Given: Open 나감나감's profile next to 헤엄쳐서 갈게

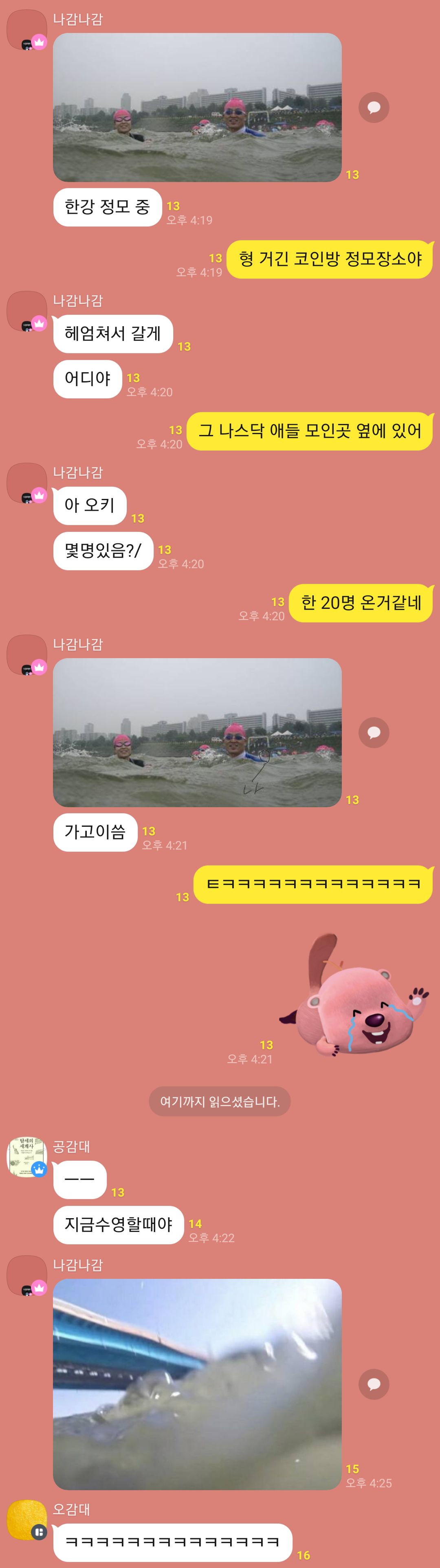Looking at the screenshot, I should tap(26, 311).
